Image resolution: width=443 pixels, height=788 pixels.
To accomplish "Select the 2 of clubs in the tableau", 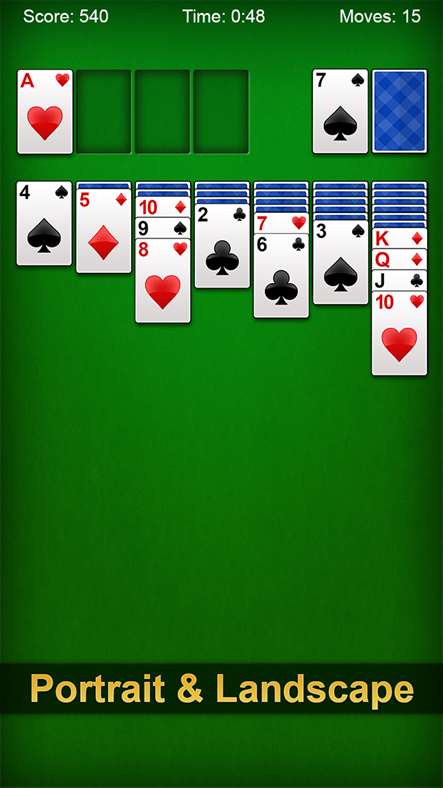I will point(222,246).
